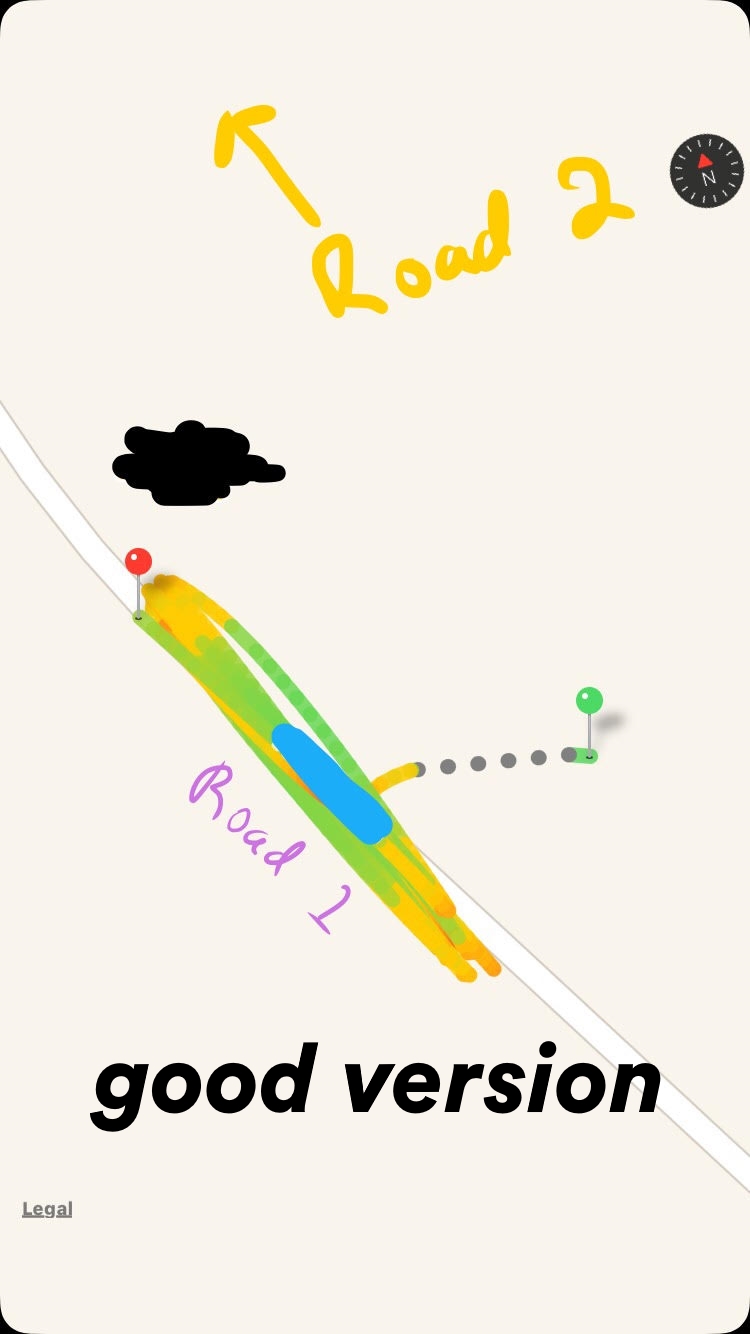Open the Legal link

point(47,1209)
